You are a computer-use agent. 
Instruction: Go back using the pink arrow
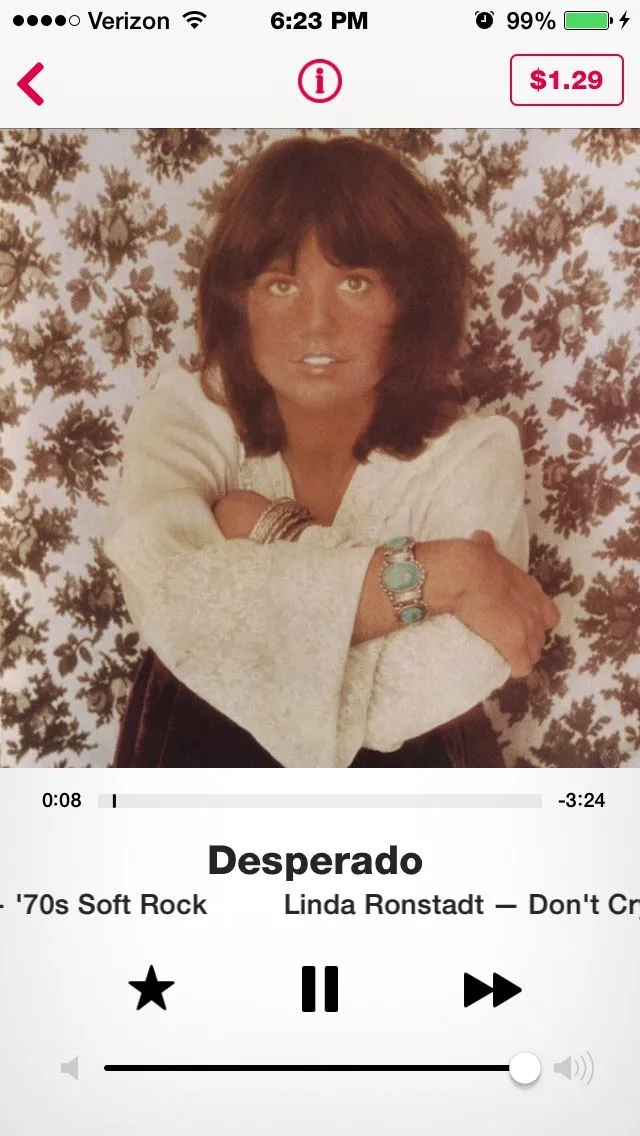point(31,83)
